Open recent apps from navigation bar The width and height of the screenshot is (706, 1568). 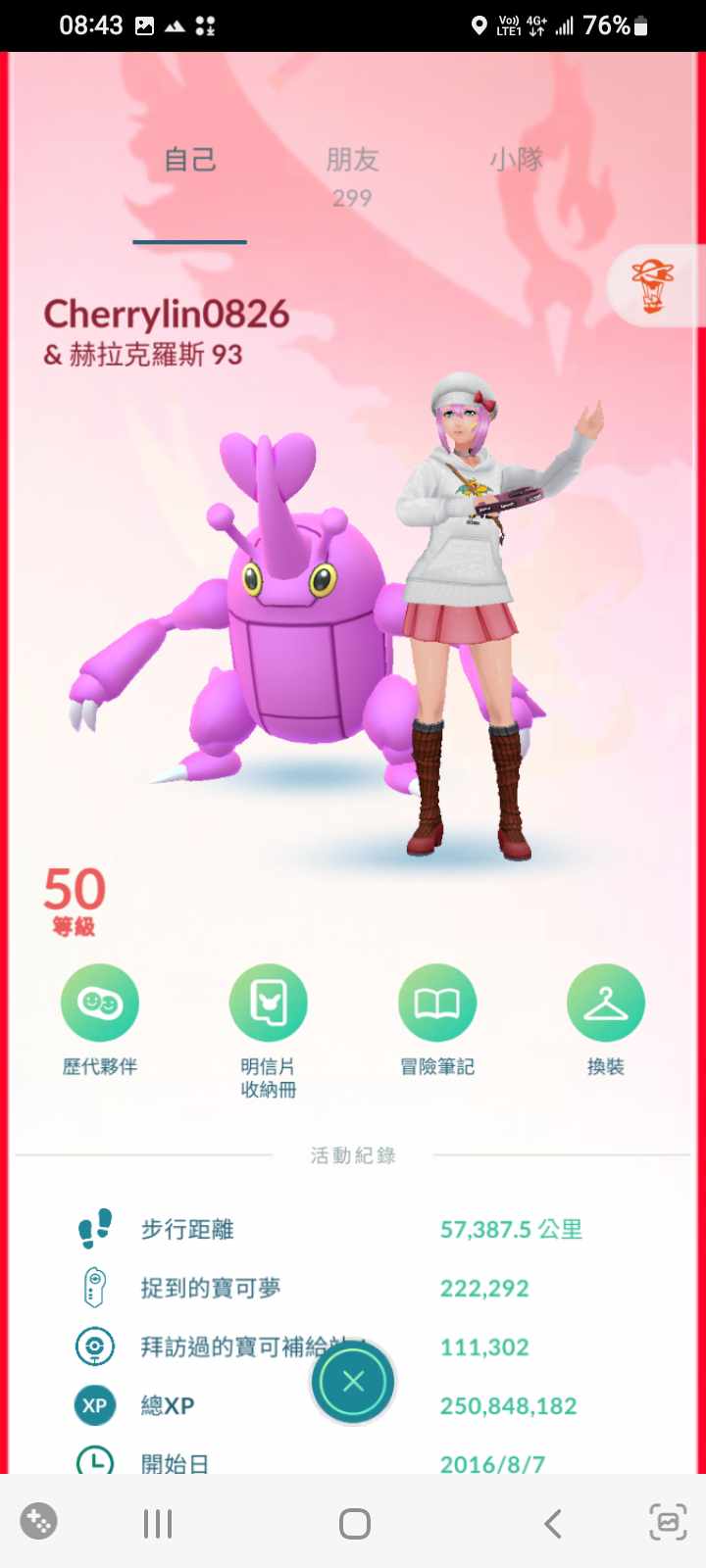[x=157, y=1523]
